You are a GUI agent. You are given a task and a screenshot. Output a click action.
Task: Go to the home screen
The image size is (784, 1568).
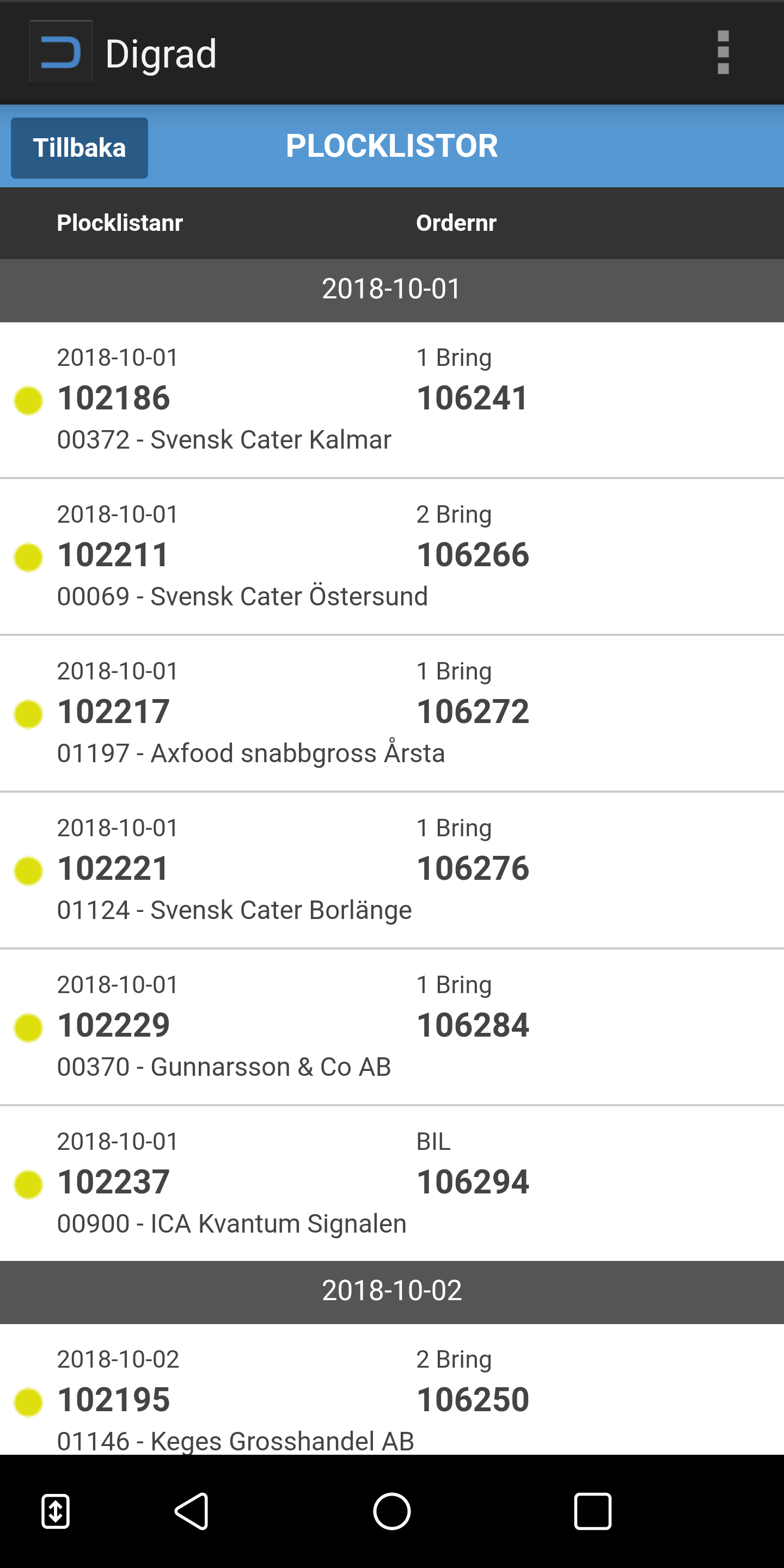click(x=392, y=1511)
